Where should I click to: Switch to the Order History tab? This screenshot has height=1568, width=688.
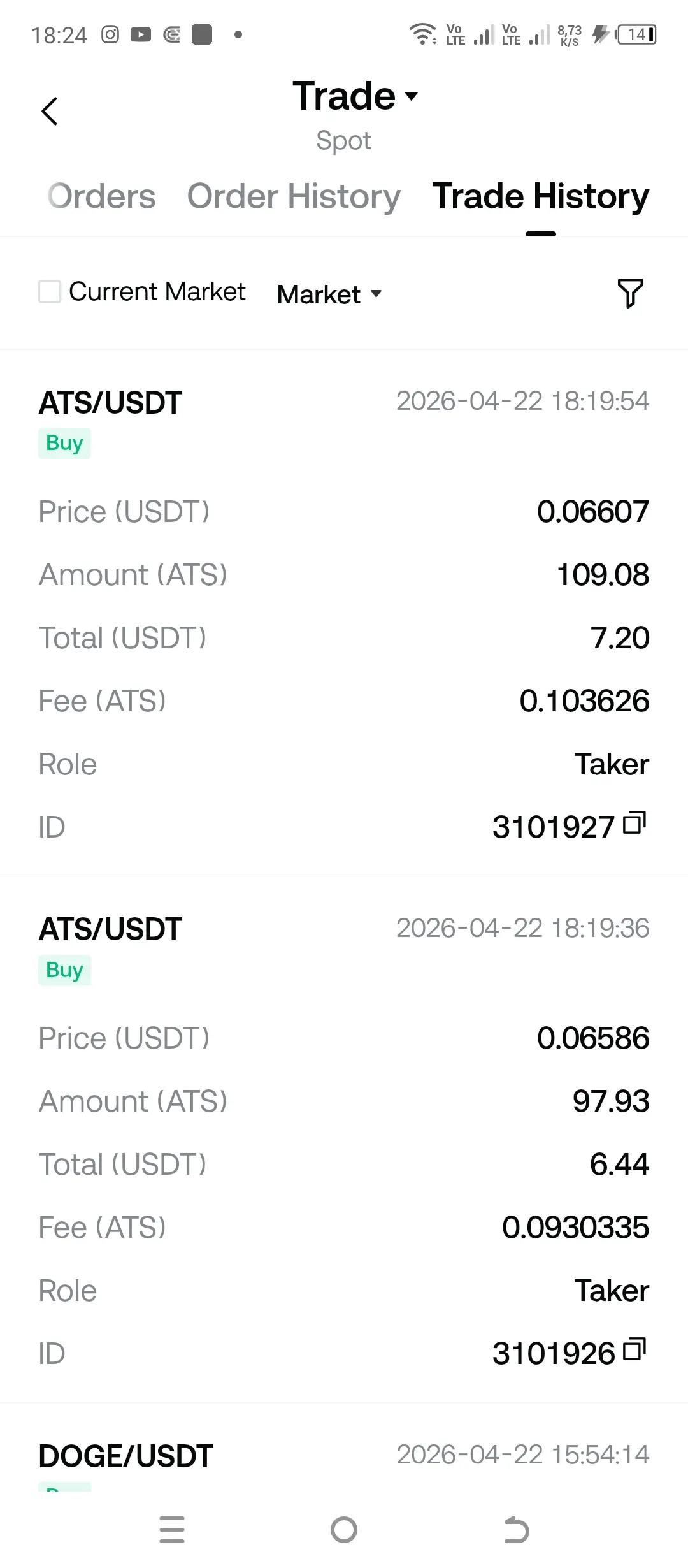pos(294,196)
